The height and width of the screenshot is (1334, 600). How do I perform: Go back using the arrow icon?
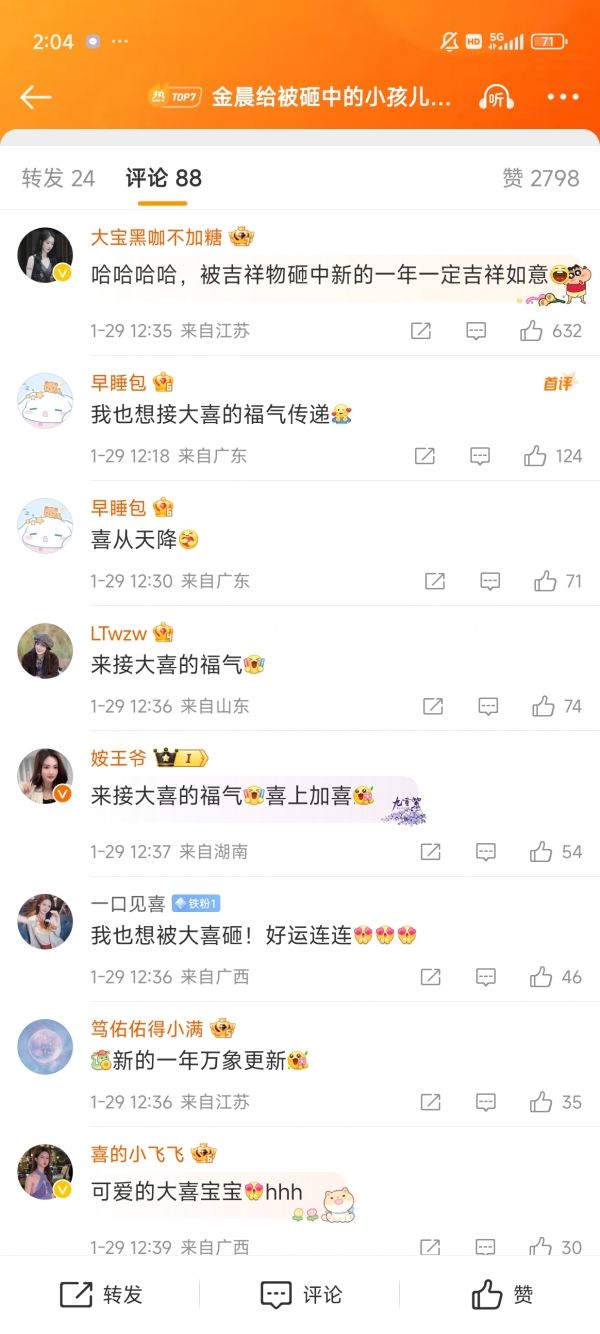36,97
